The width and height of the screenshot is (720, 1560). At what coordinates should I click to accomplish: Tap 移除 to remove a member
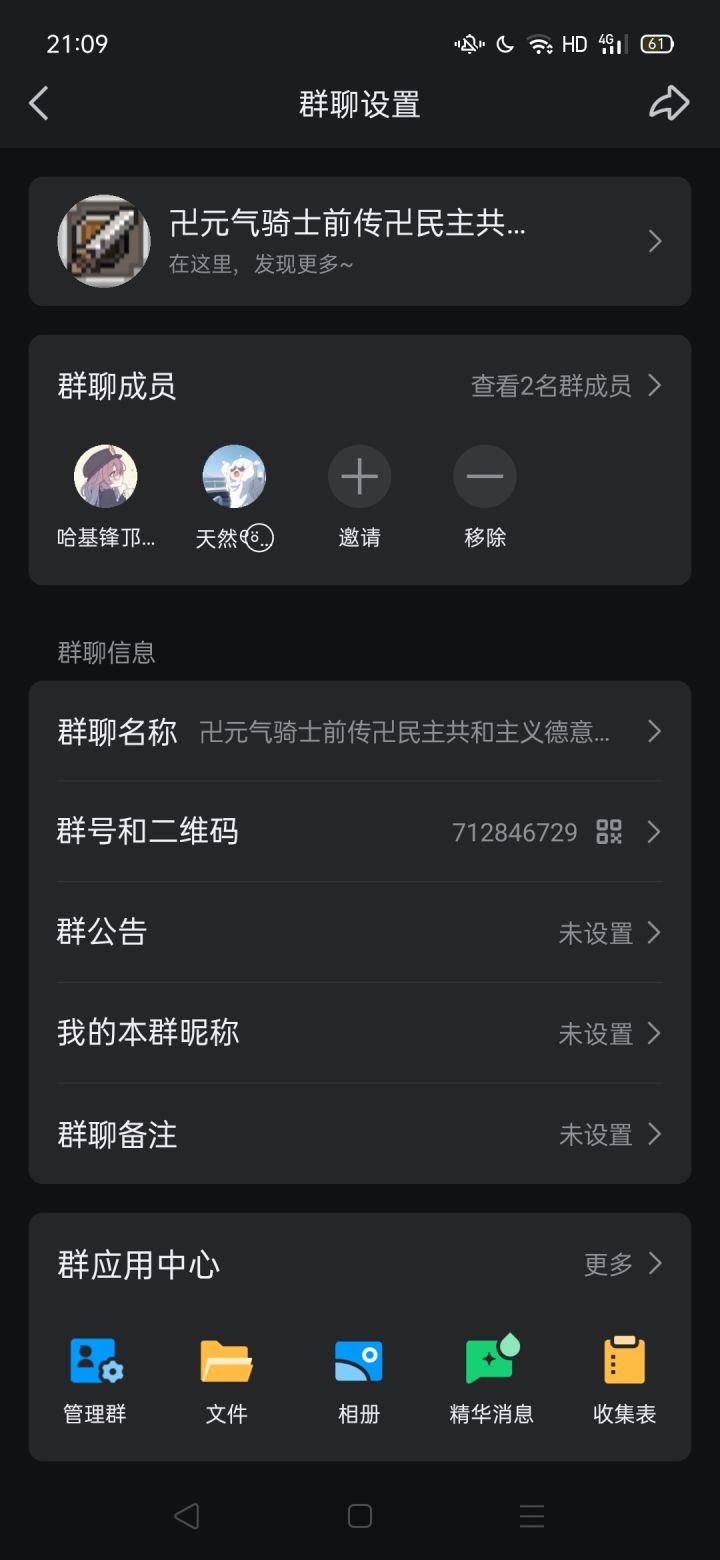pos(485,477)
